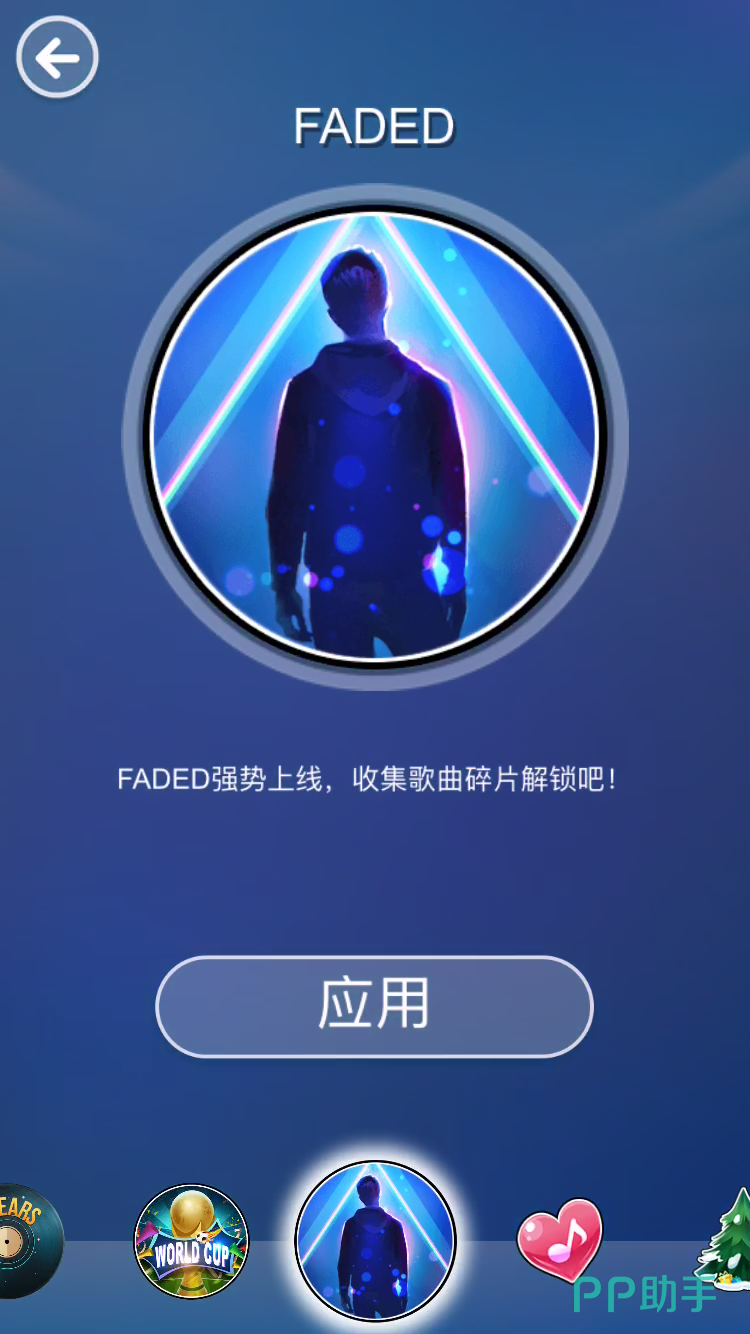750x1334 pixels.
Task: Tap the 应用 button to apply theme
Action: [374, 1006]
